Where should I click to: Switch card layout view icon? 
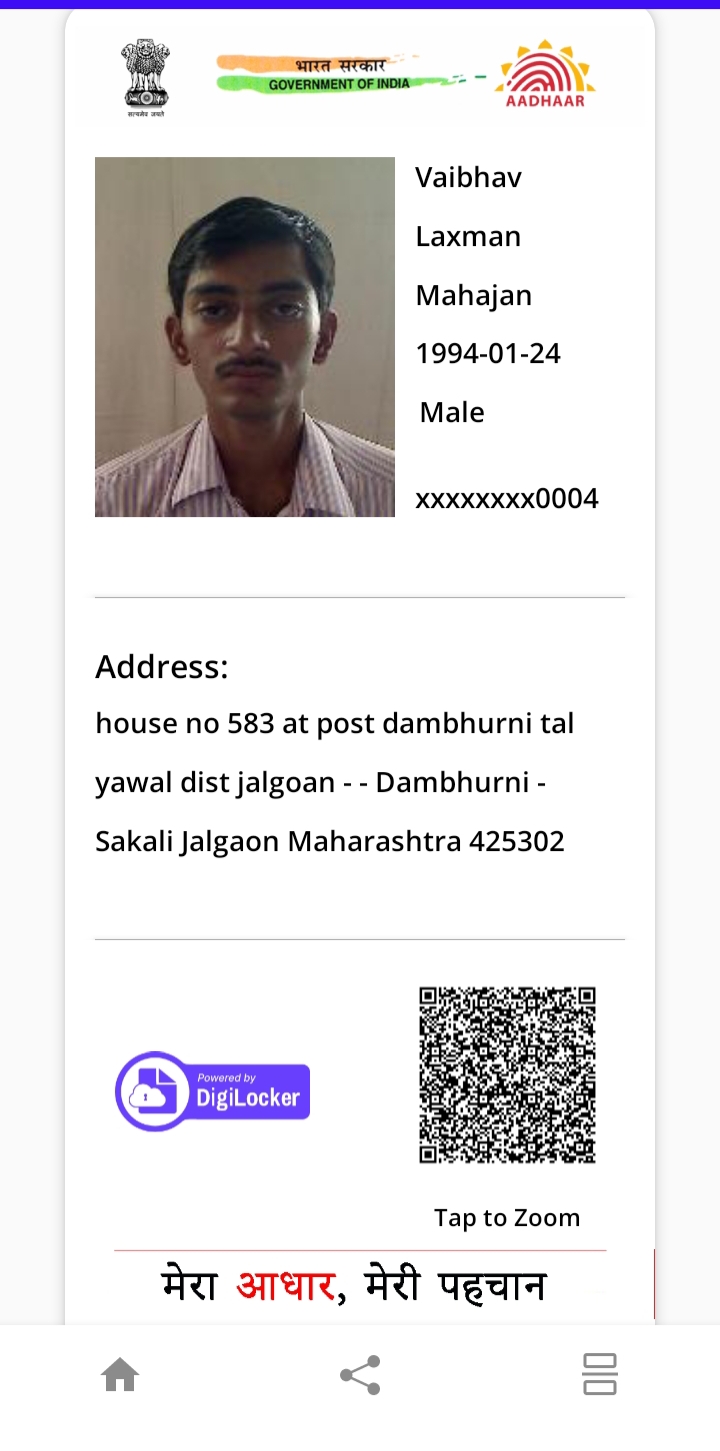coord(600,1374)
